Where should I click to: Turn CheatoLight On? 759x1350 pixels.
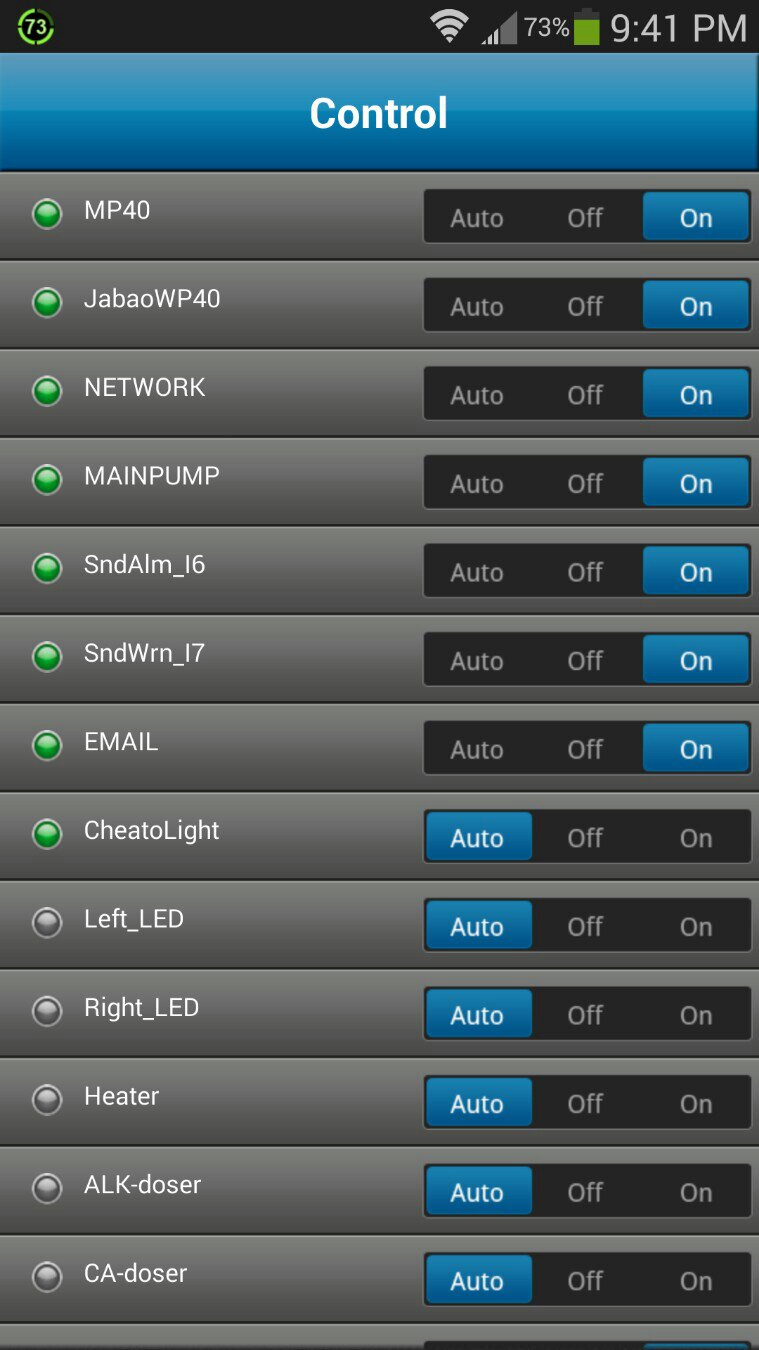pos(696,838)
